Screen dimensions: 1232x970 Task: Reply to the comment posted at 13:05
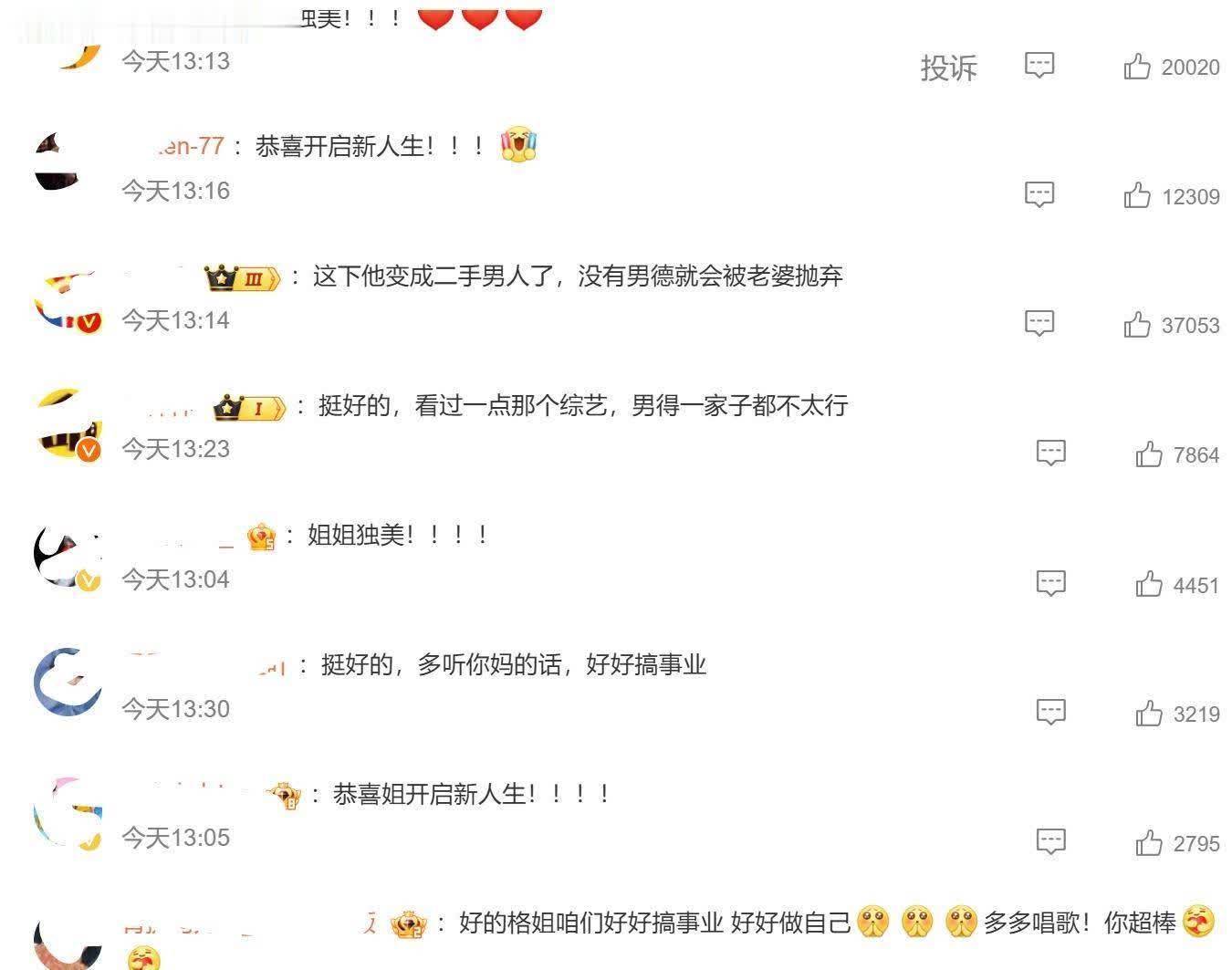pyautogui.click(x=1050, y=841)
